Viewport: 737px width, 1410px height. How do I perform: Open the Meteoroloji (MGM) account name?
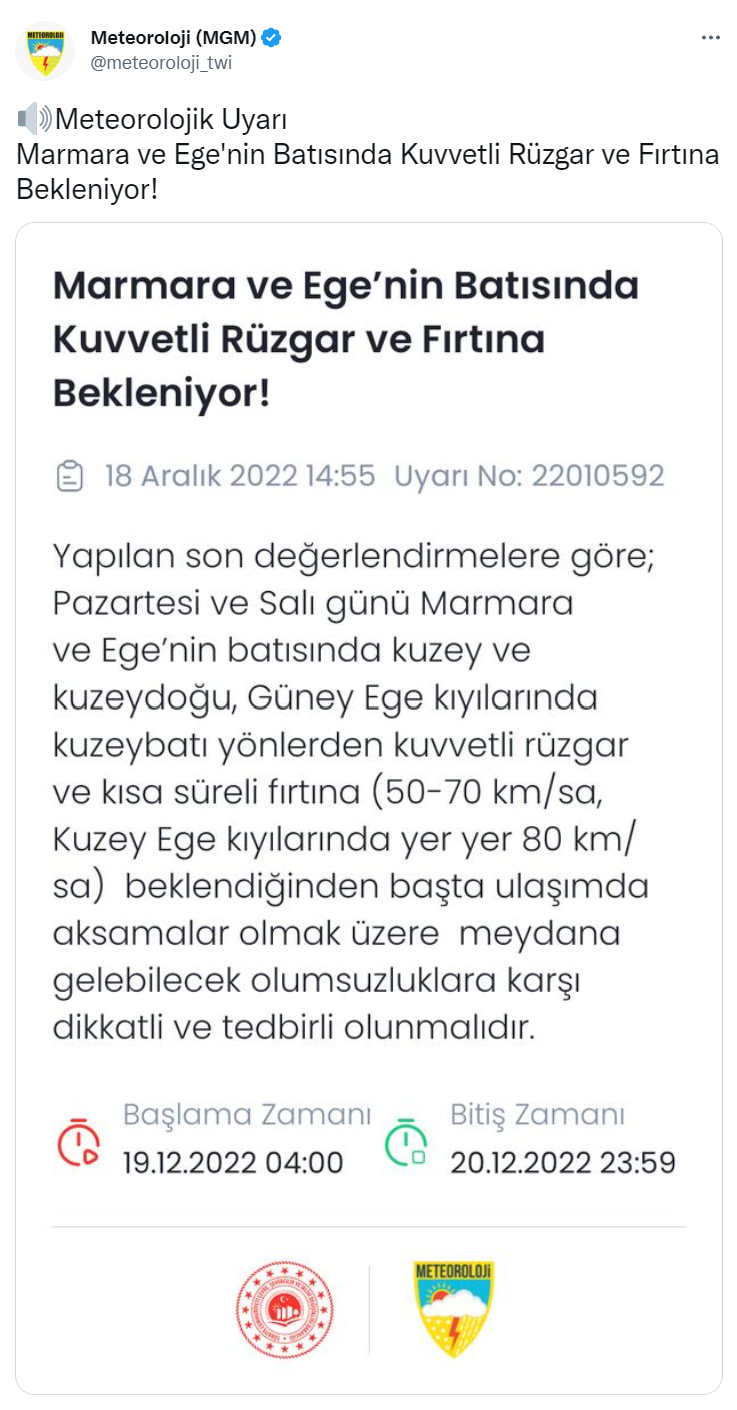tap(173, 39)
